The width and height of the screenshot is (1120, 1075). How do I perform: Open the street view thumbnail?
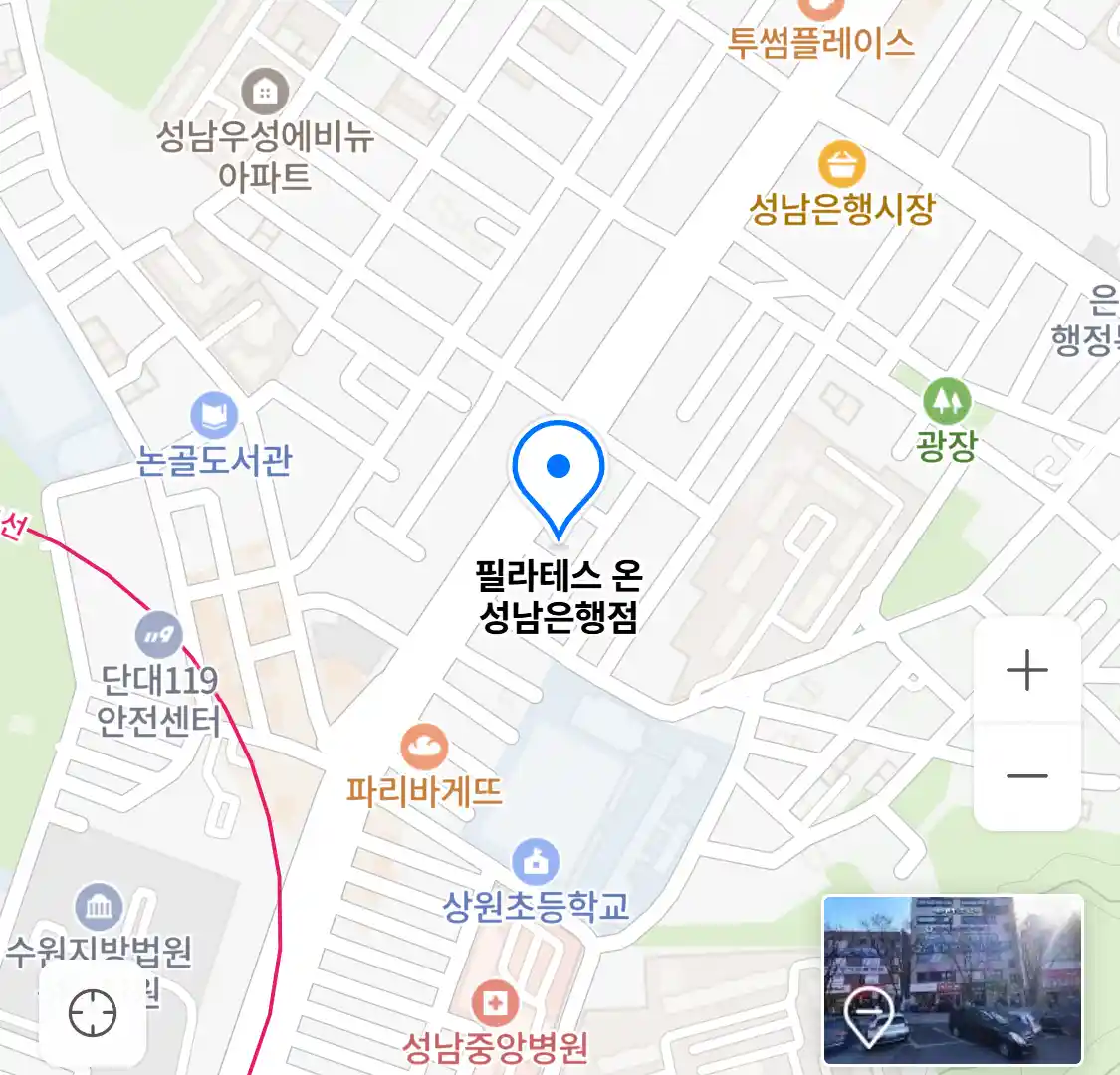pyautogui.click(x=952, y=979)
